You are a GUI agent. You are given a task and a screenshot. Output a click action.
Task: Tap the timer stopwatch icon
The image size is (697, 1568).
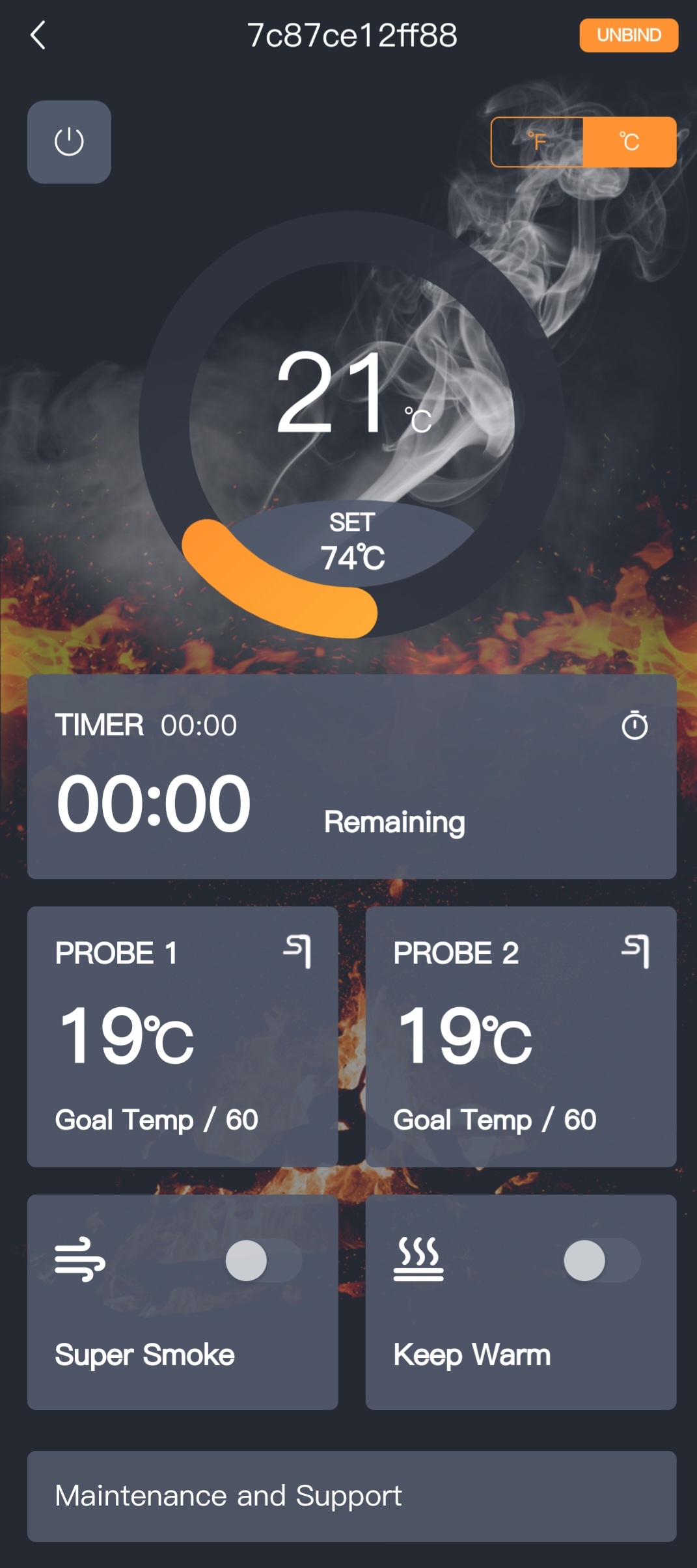(635, 725)
